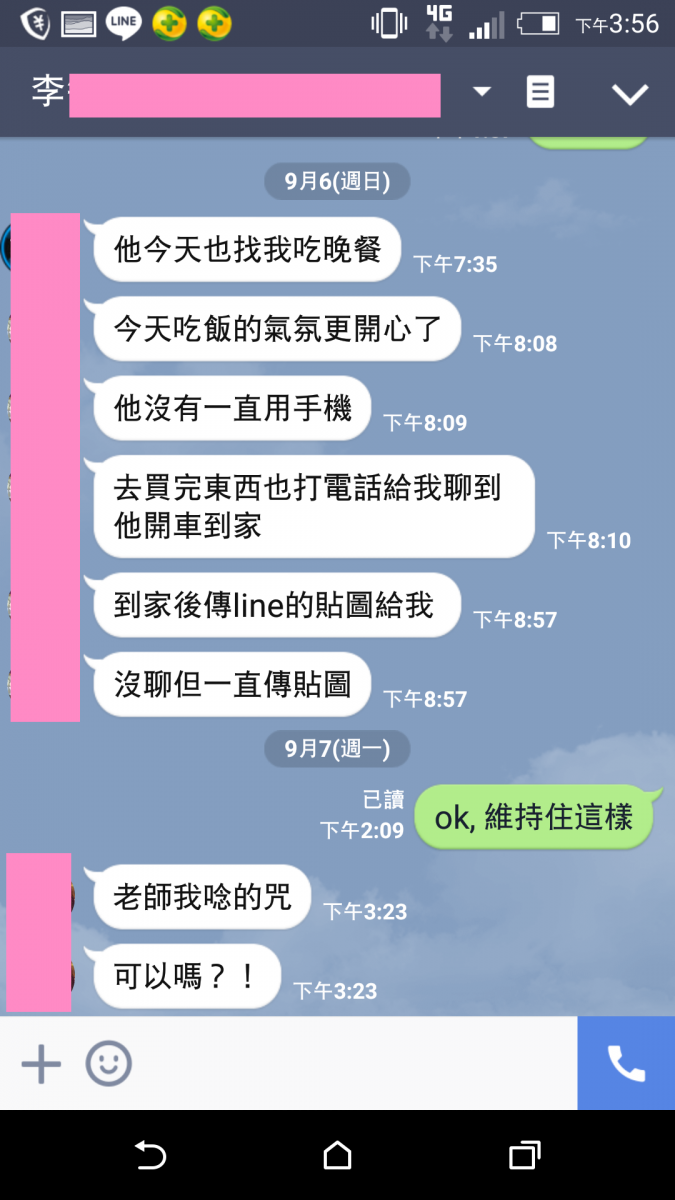Expand the chat title dropdown arrow

(482, 92)
